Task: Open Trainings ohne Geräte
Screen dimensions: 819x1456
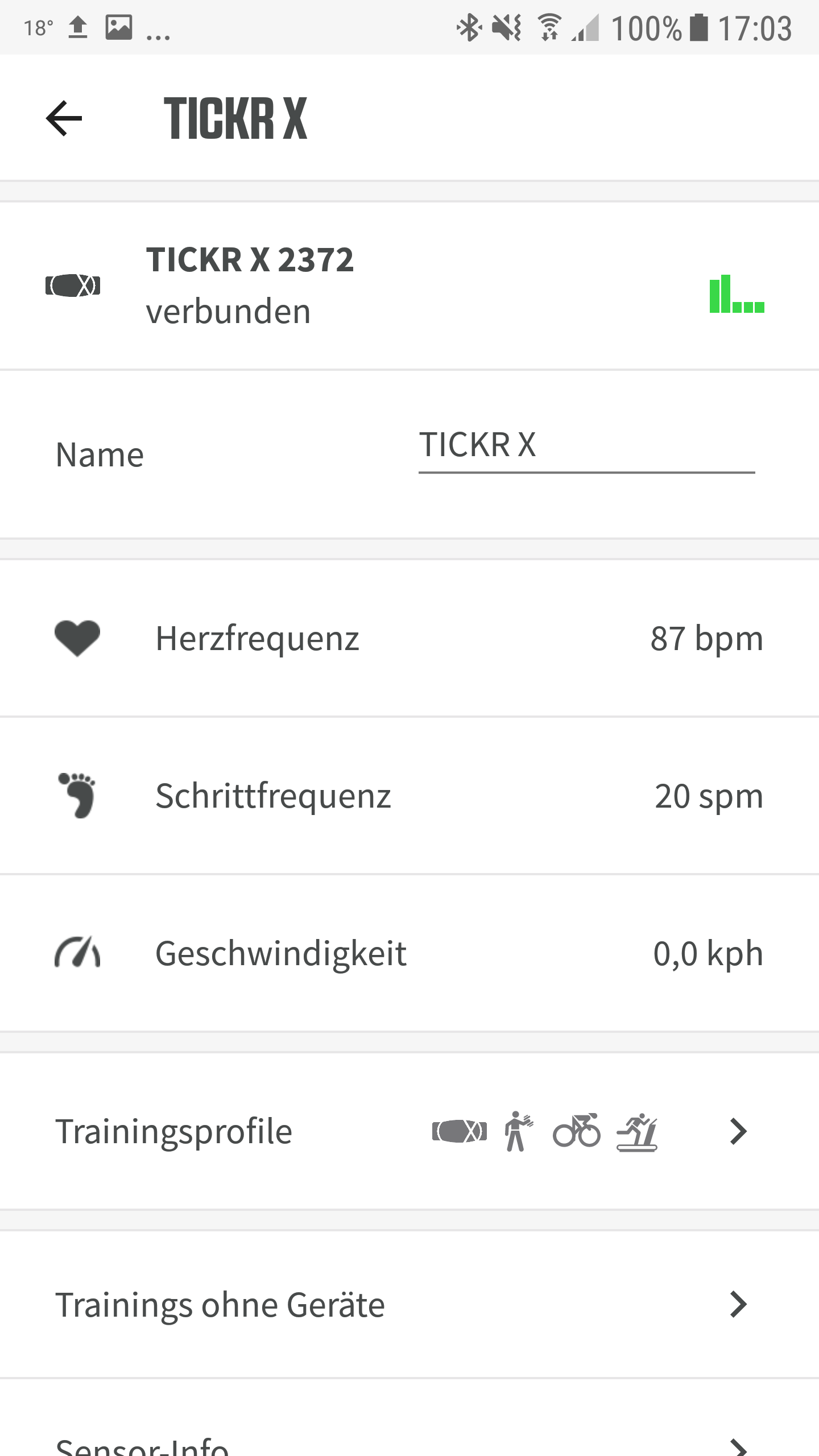Action: (409, 1304)
